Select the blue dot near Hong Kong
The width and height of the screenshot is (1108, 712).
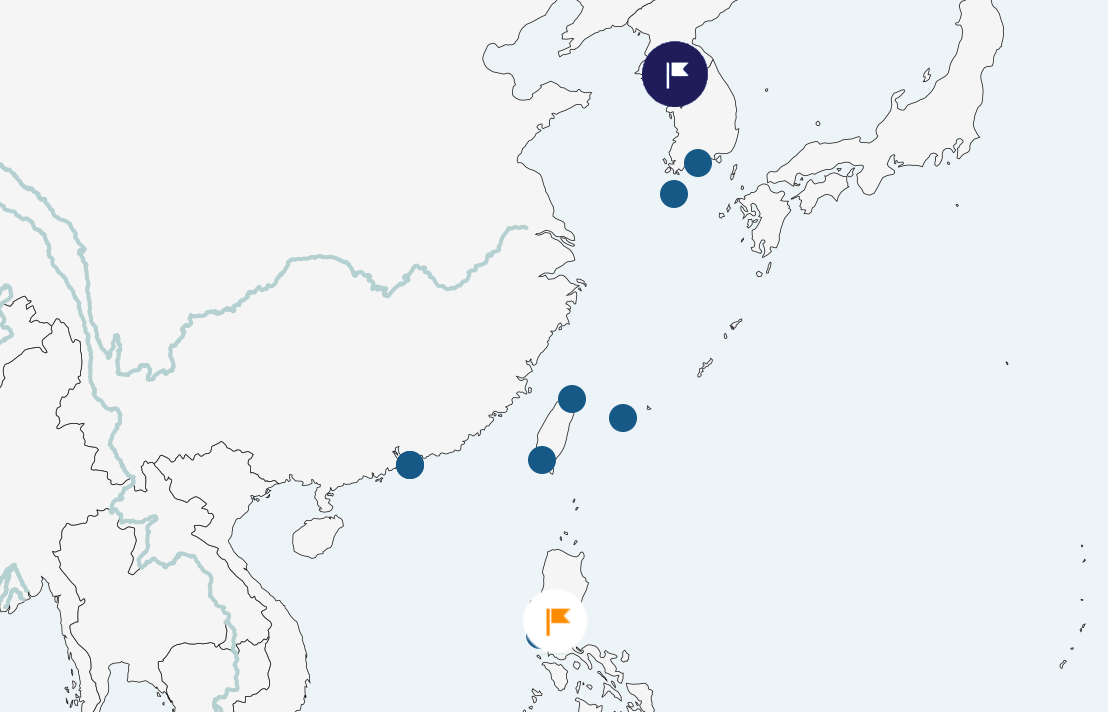click(410, 465)
